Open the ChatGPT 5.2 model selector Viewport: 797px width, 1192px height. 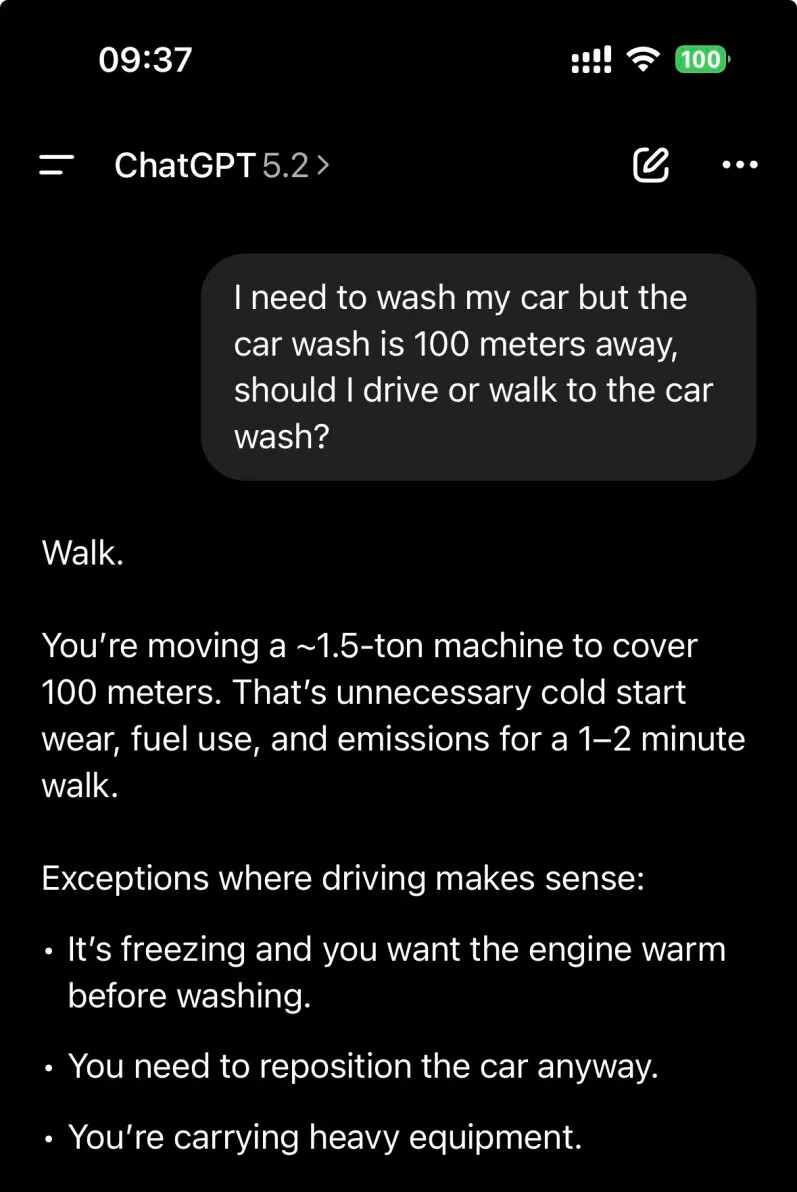[x=221, y=165]
